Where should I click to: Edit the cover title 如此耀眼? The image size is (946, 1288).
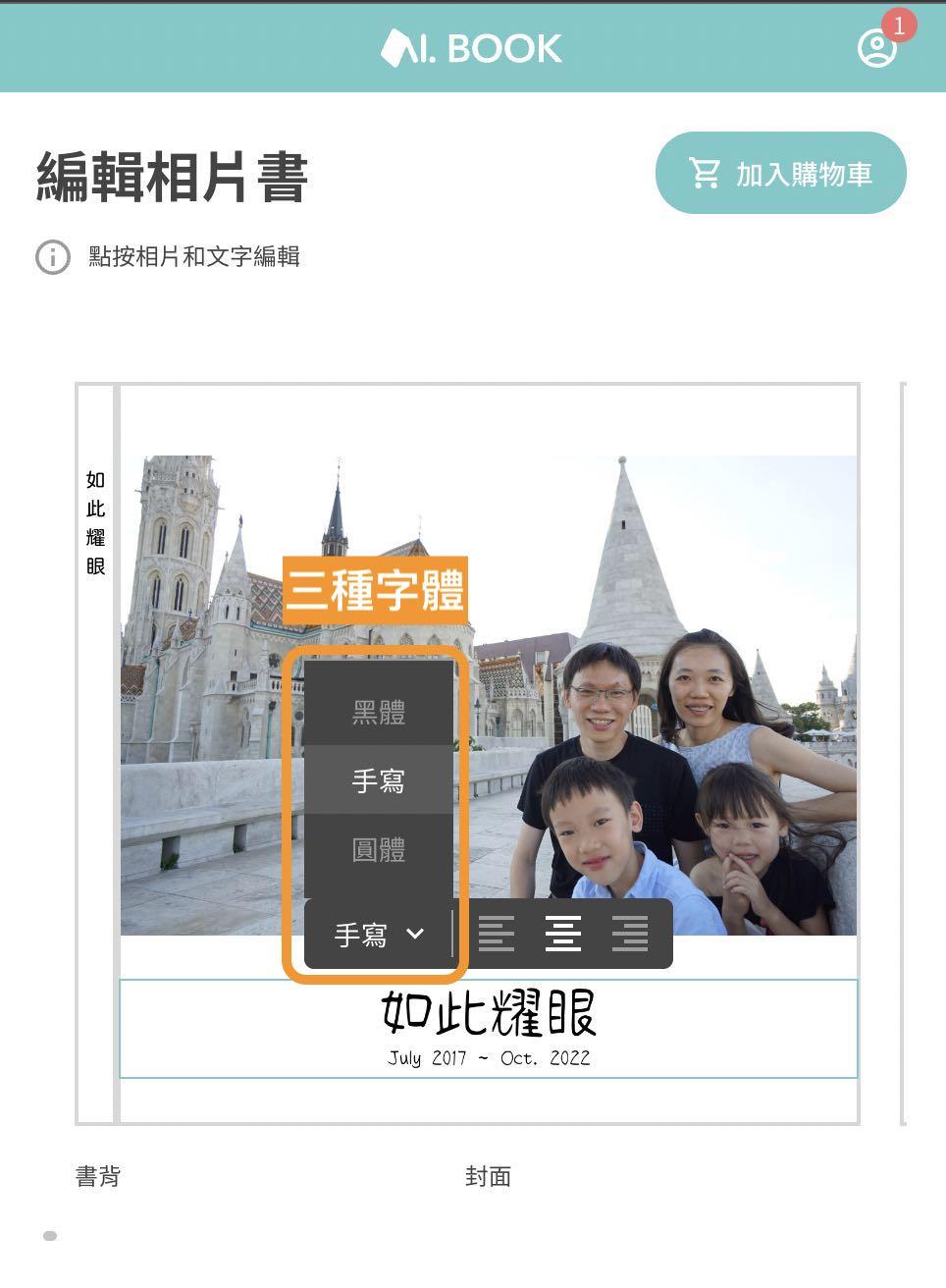[x=489, y=1013]
